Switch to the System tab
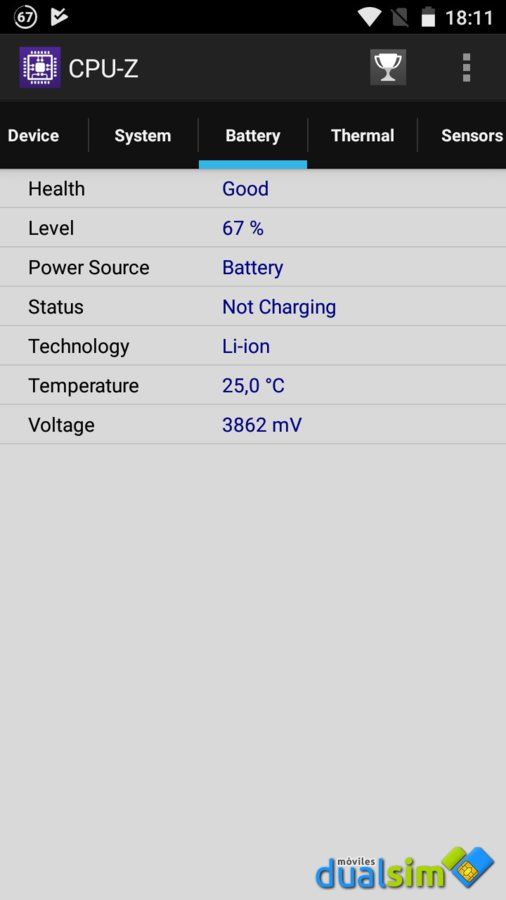Image resolution: width=506 pixels, height=900 pixels. [143, 135]
